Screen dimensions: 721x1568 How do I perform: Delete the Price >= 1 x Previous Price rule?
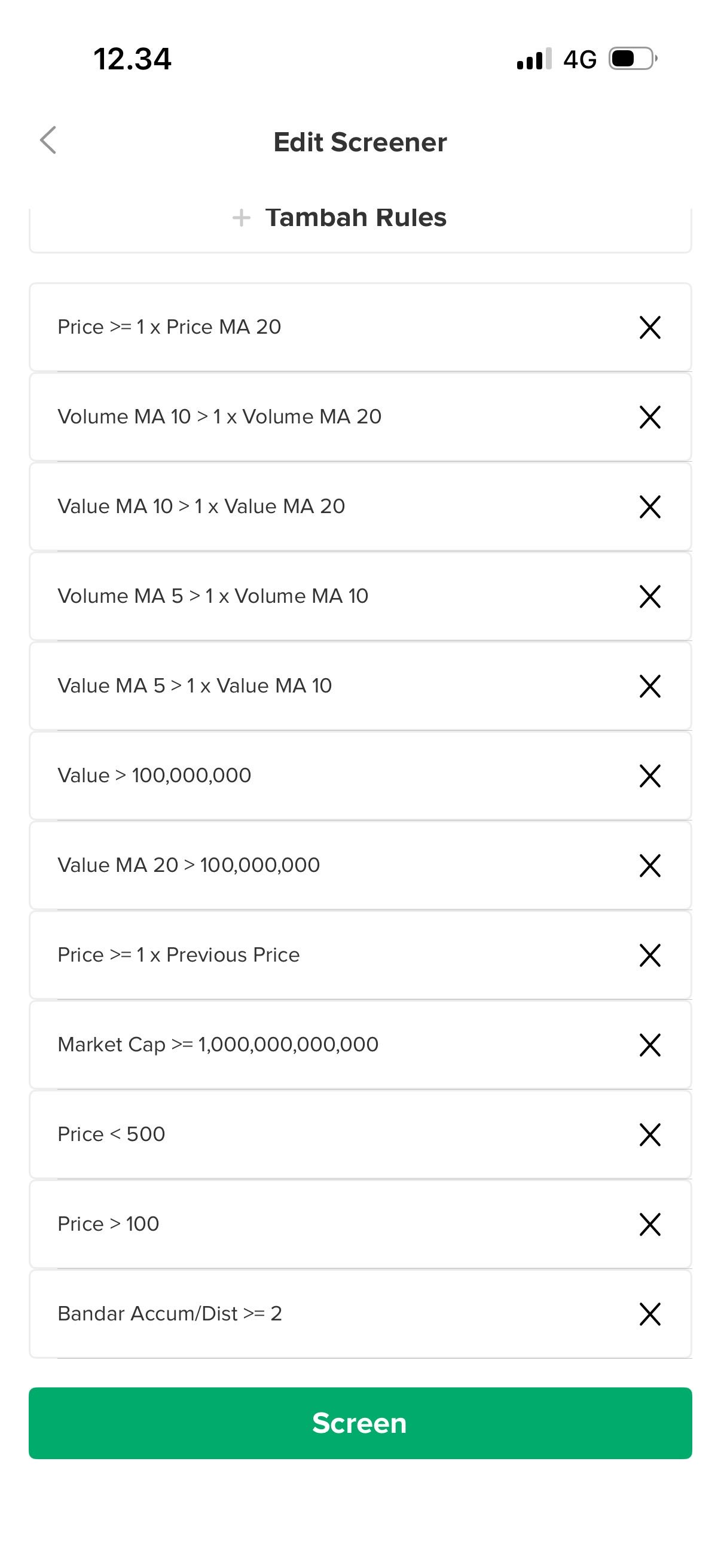click(x=649, y=955)
